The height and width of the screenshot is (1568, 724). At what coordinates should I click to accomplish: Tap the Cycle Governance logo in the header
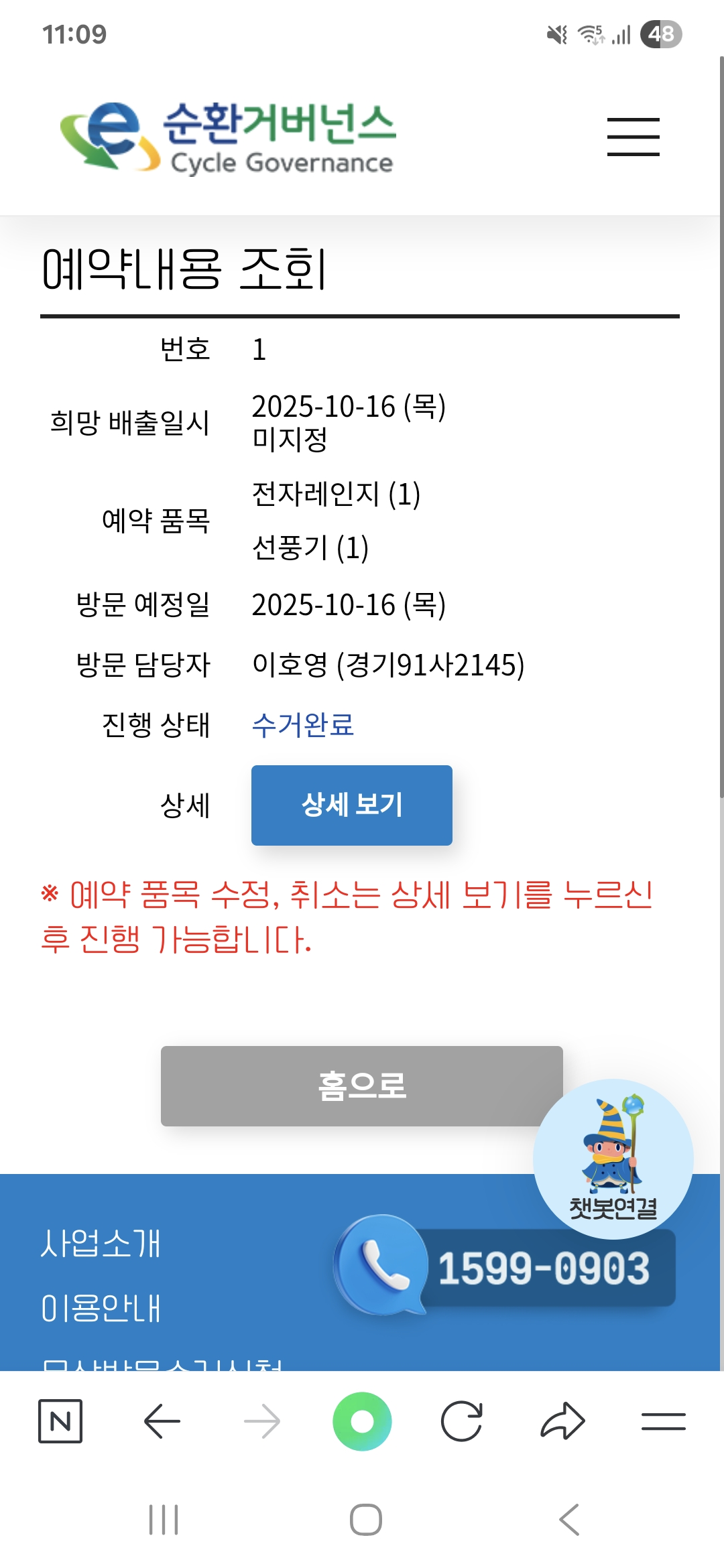(228, 137)
